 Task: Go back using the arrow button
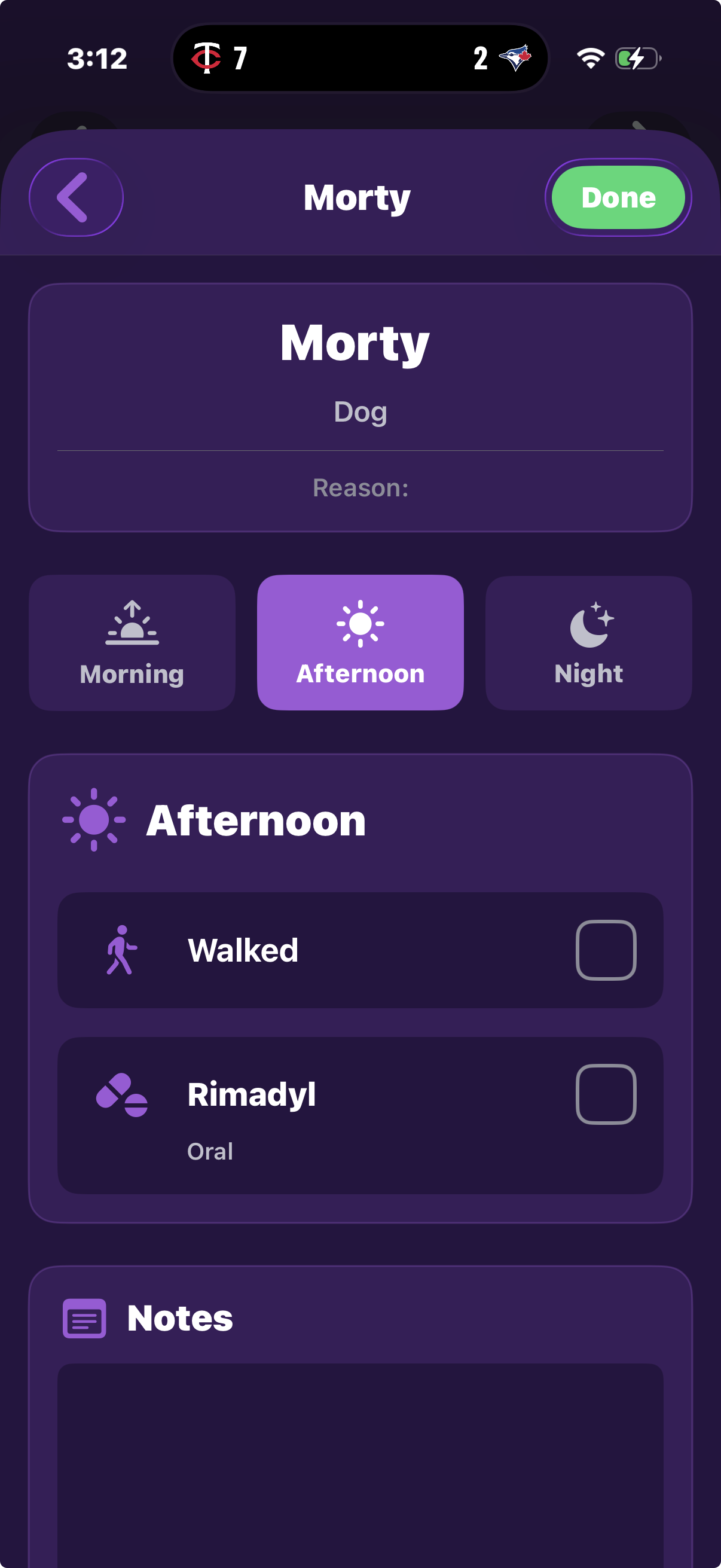point(76,197)
